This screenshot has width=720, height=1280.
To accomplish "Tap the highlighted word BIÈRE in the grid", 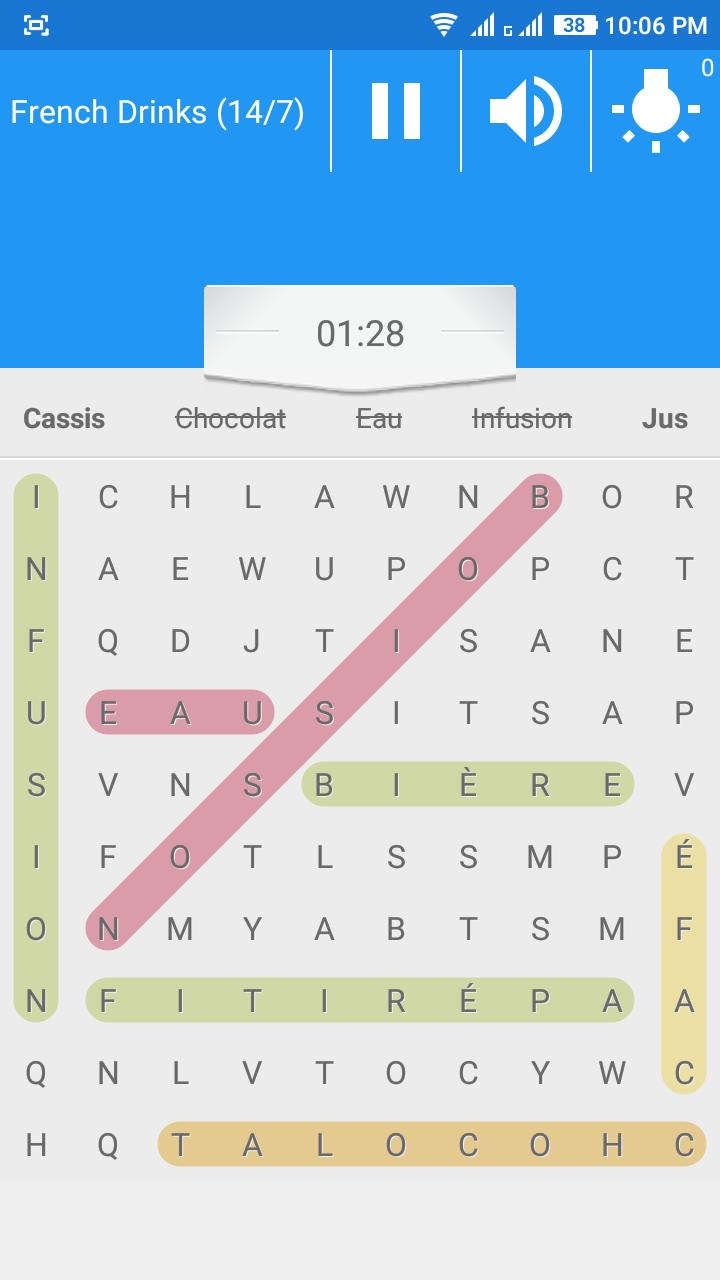I will tap(467, 785).
